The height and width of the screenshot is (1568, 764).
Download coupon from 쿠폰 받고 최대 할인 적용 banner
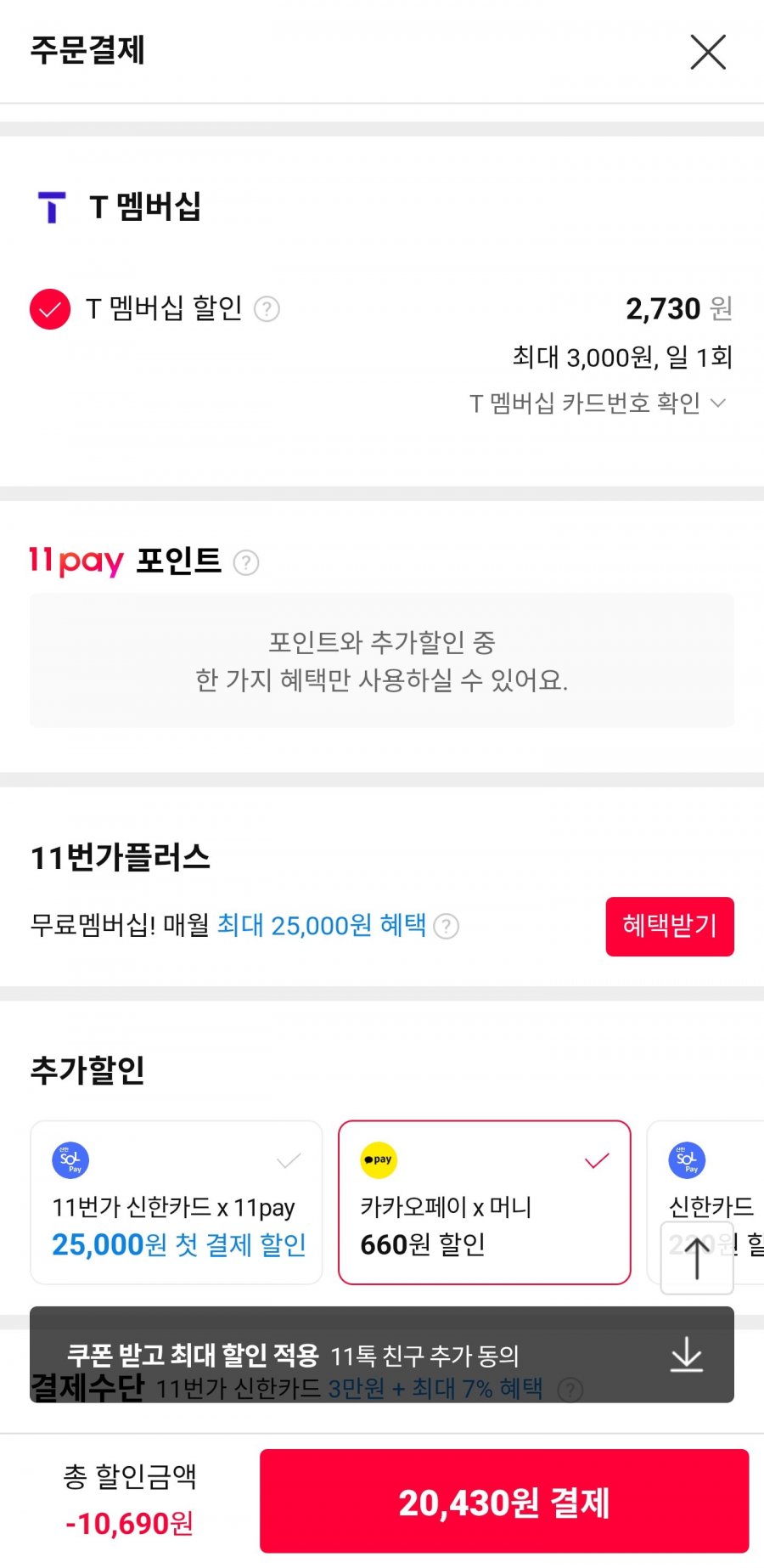point(686,1355)
